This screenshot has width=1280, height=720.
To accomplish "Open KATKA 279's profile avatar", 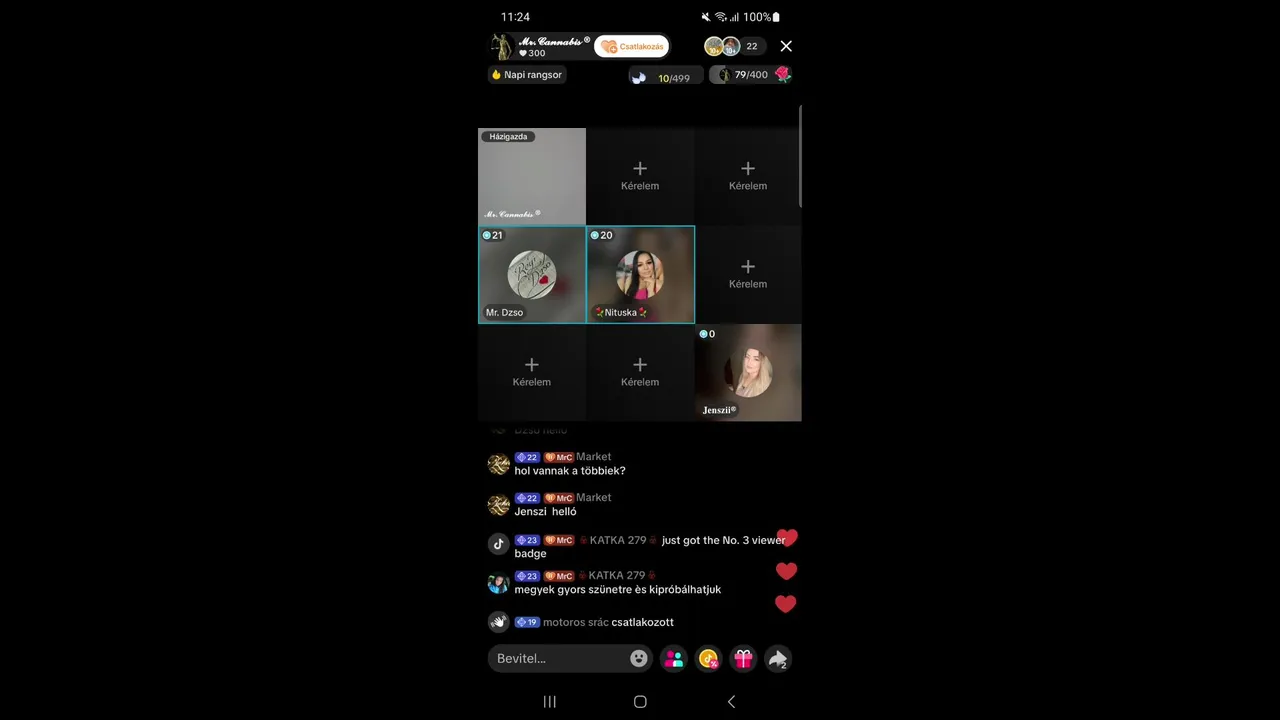I will pos(498,583).
